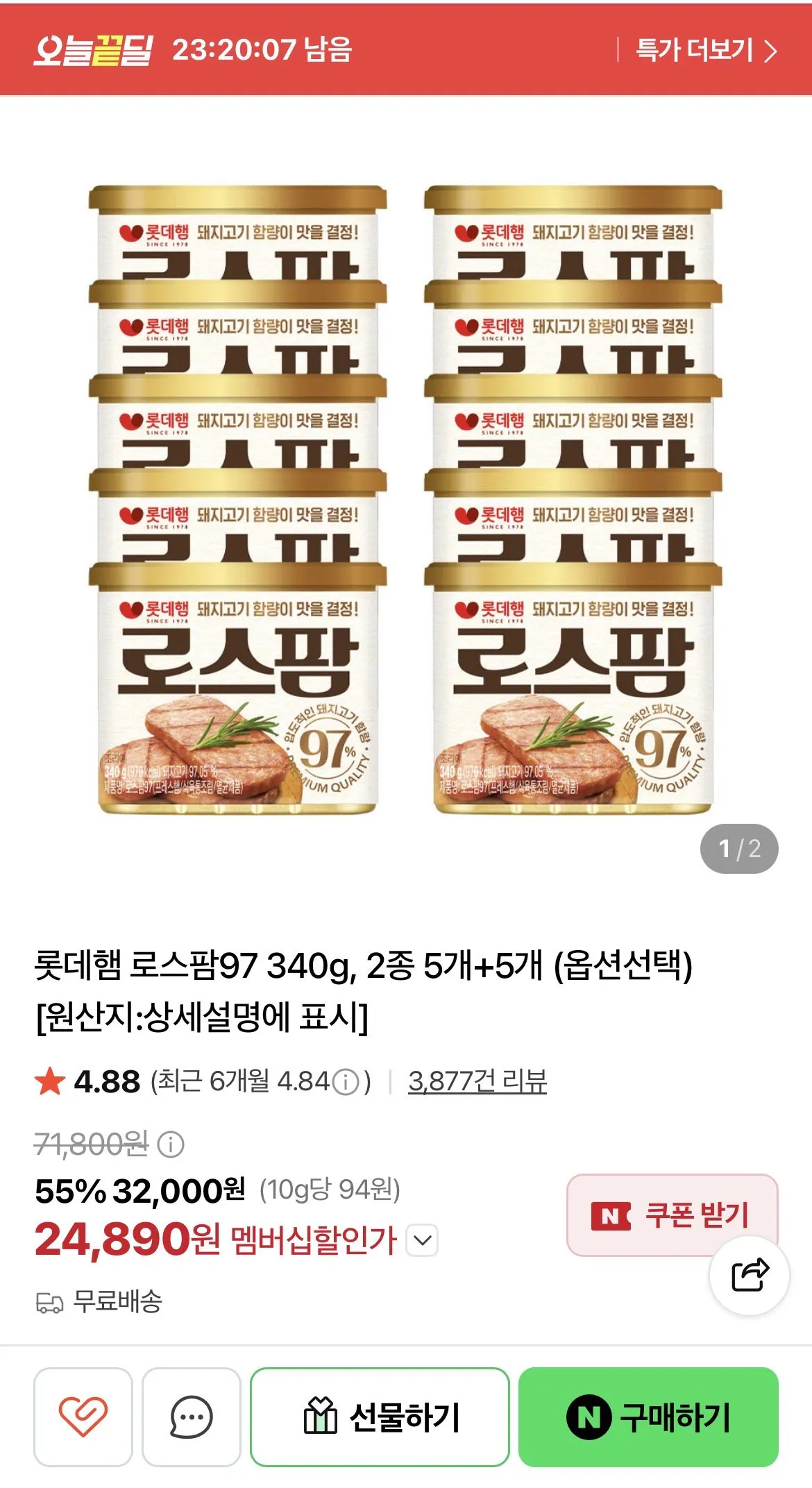Share this product

tap(750, 1275)
